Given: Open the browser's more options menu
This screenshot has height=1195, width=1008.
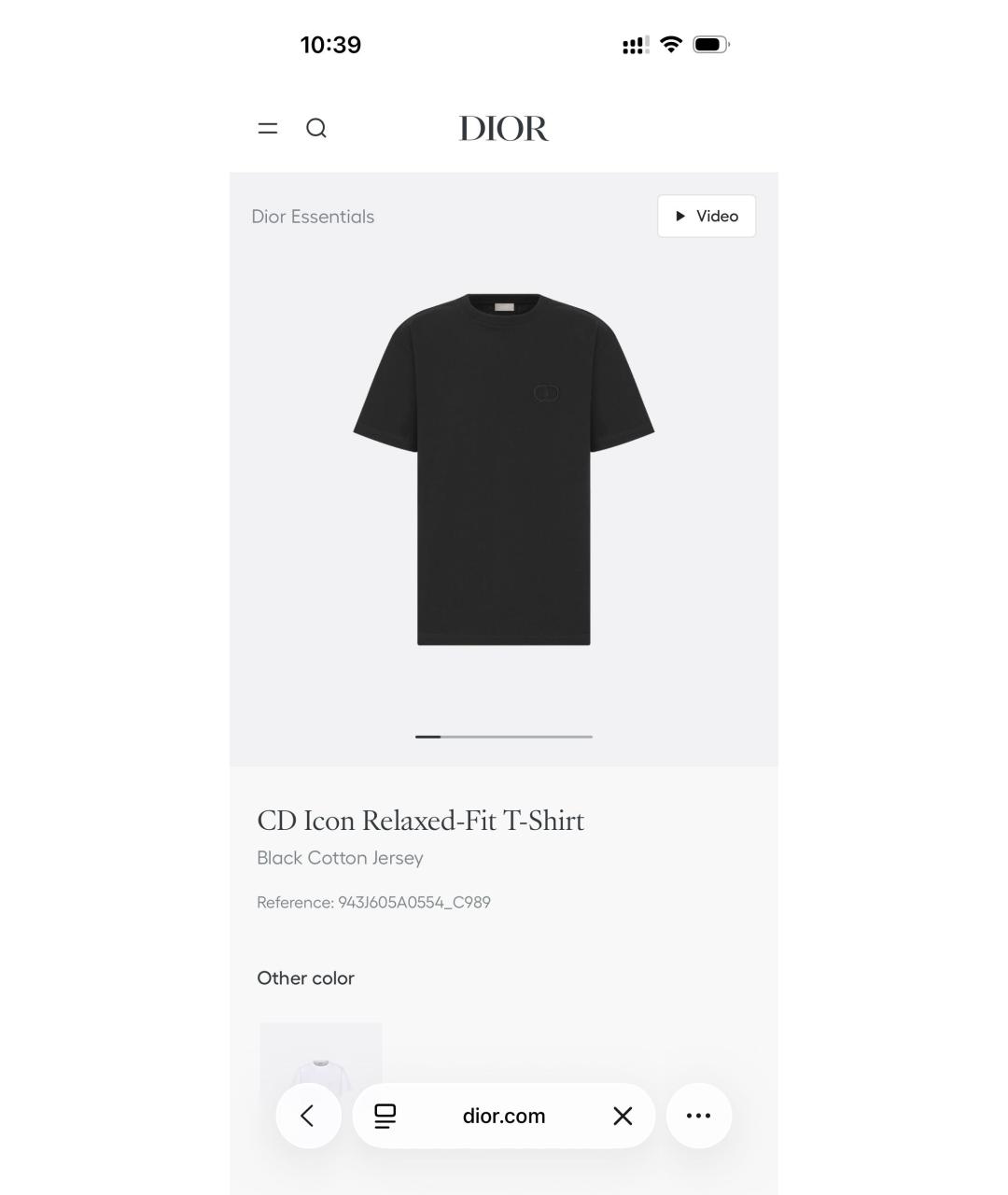Looking at the screenshot, I should click(698, 1116).
